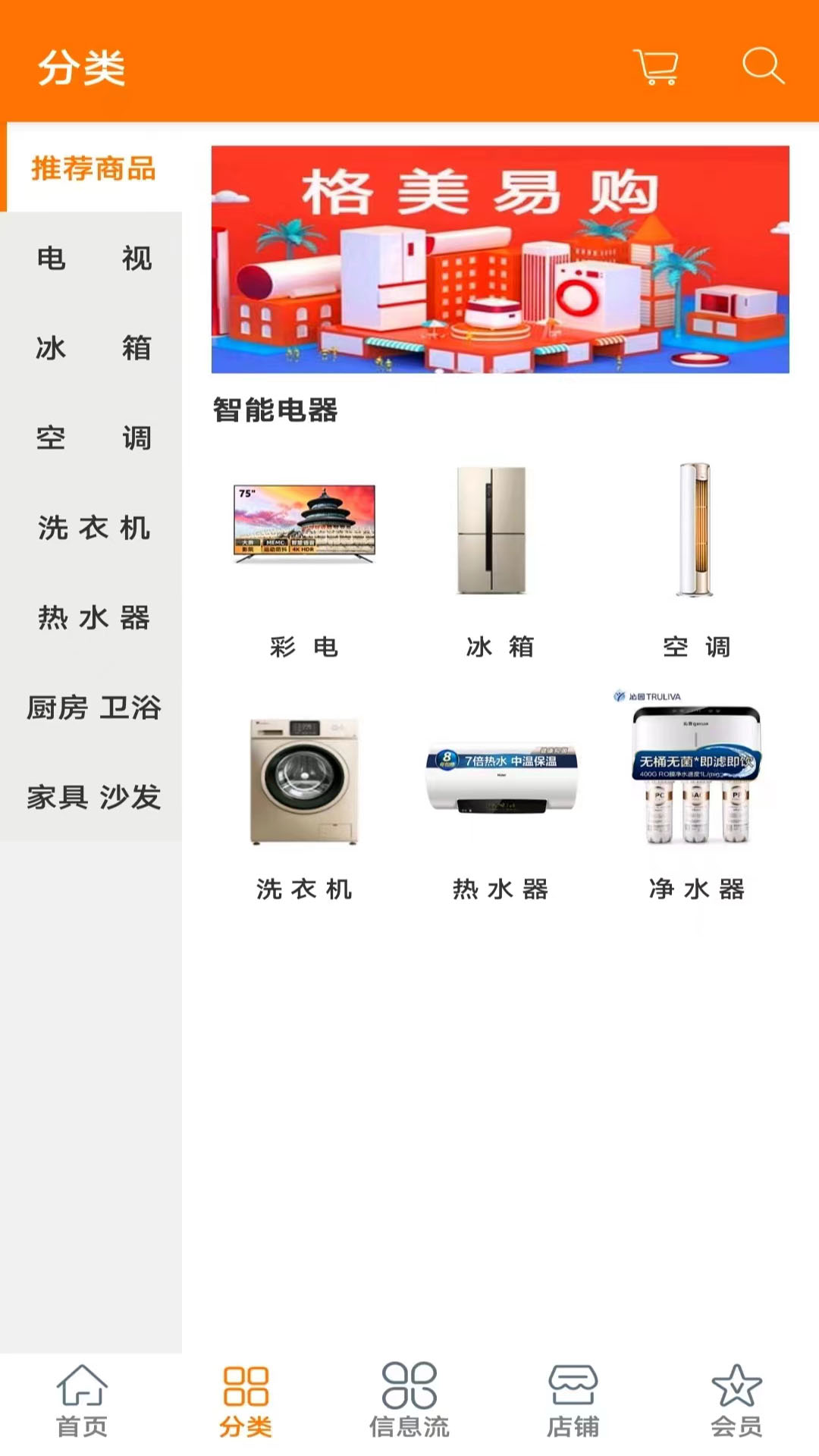Open the shopping cart icon
819x1456 pixels.
pos(657,67)
